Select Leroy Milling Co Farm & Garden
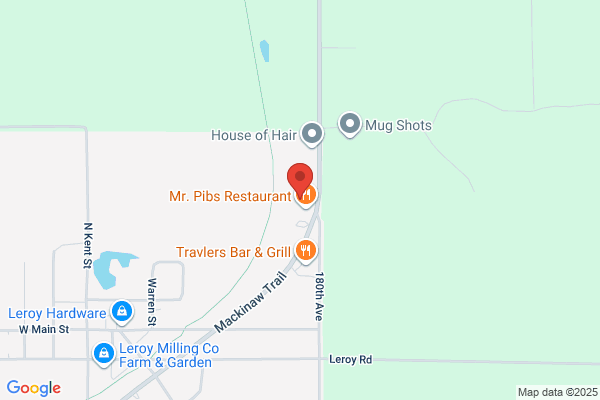This screenshot has width=600, height=400. [x=104, y=354]
